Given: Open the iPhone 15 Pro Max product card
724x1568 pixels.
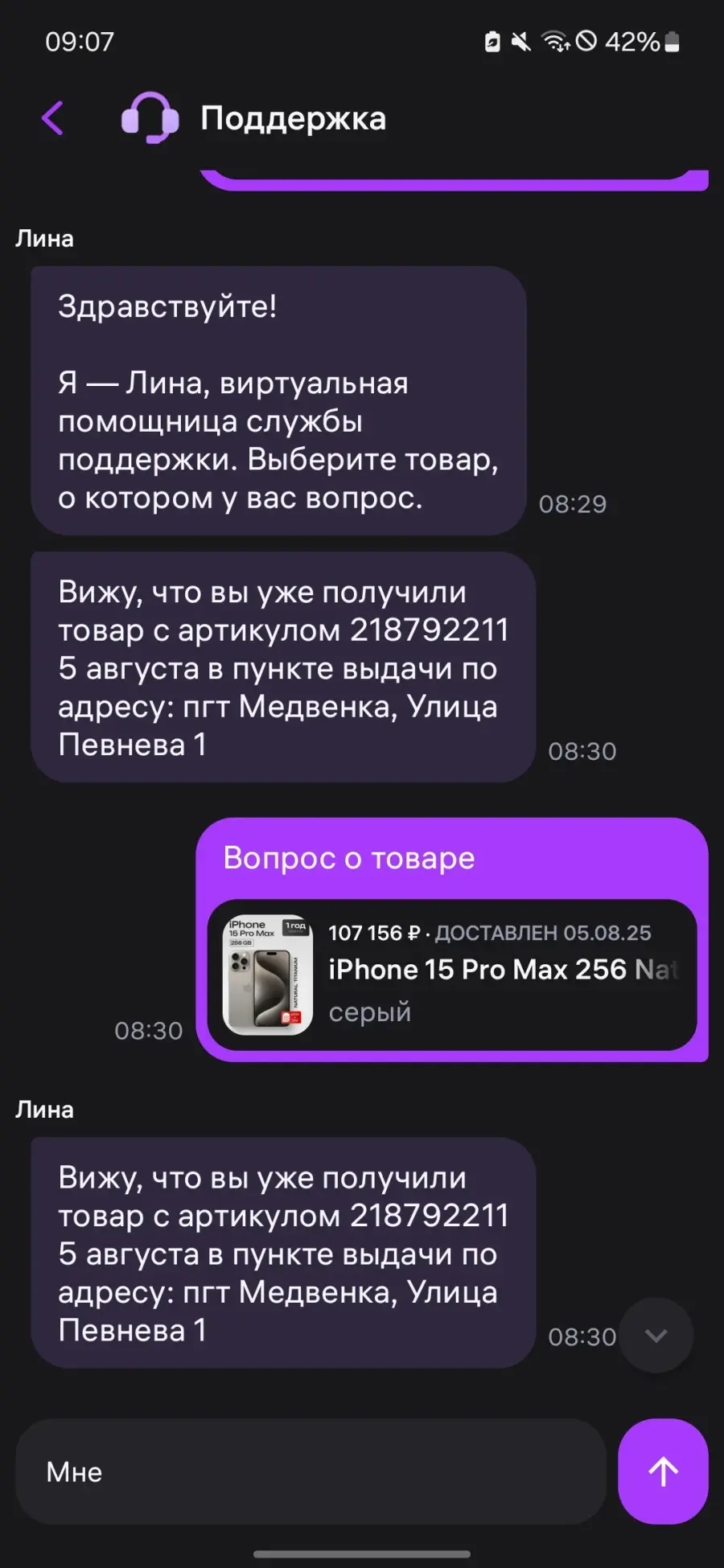Looking at the screenshot, I should point(452,974).
